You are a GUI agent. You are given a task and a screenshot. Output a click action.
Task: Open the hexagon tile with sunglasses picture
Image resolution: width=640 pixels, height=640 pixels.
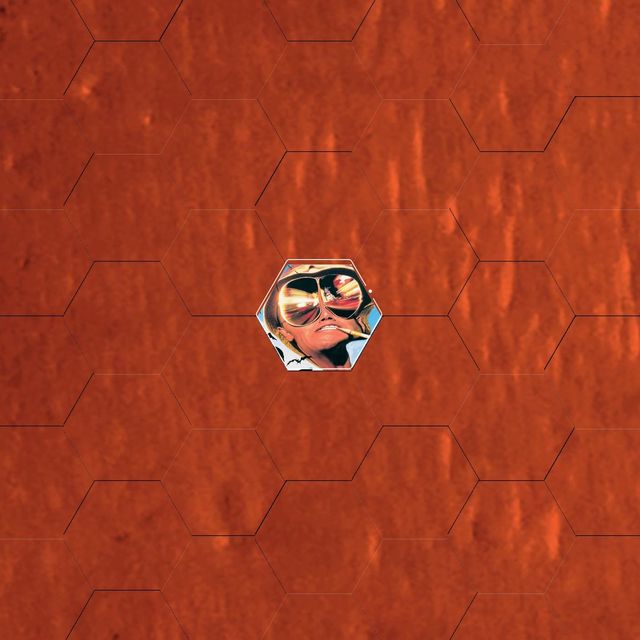[x=319, y=315]
